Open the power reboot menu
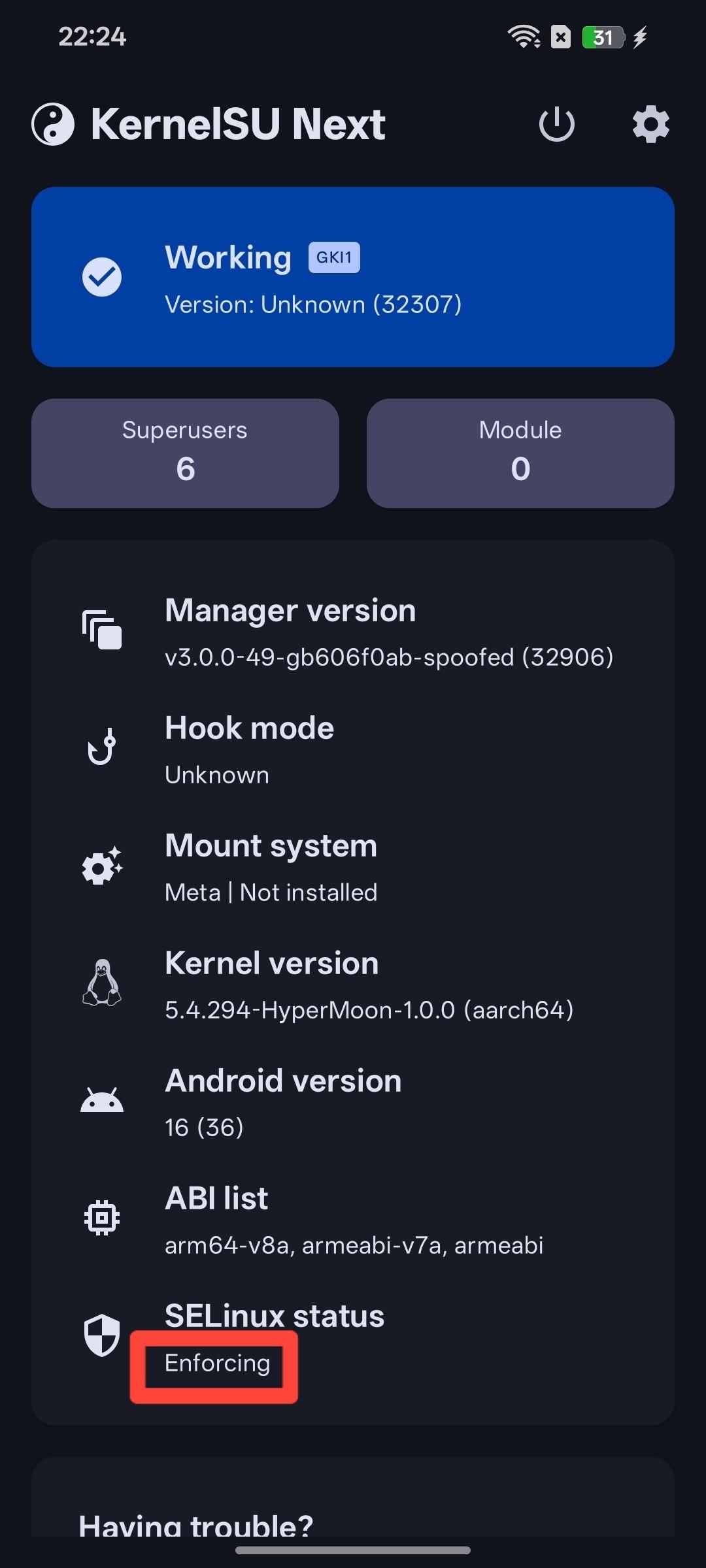Viewport: 706px width, 1568px height. 556,125
